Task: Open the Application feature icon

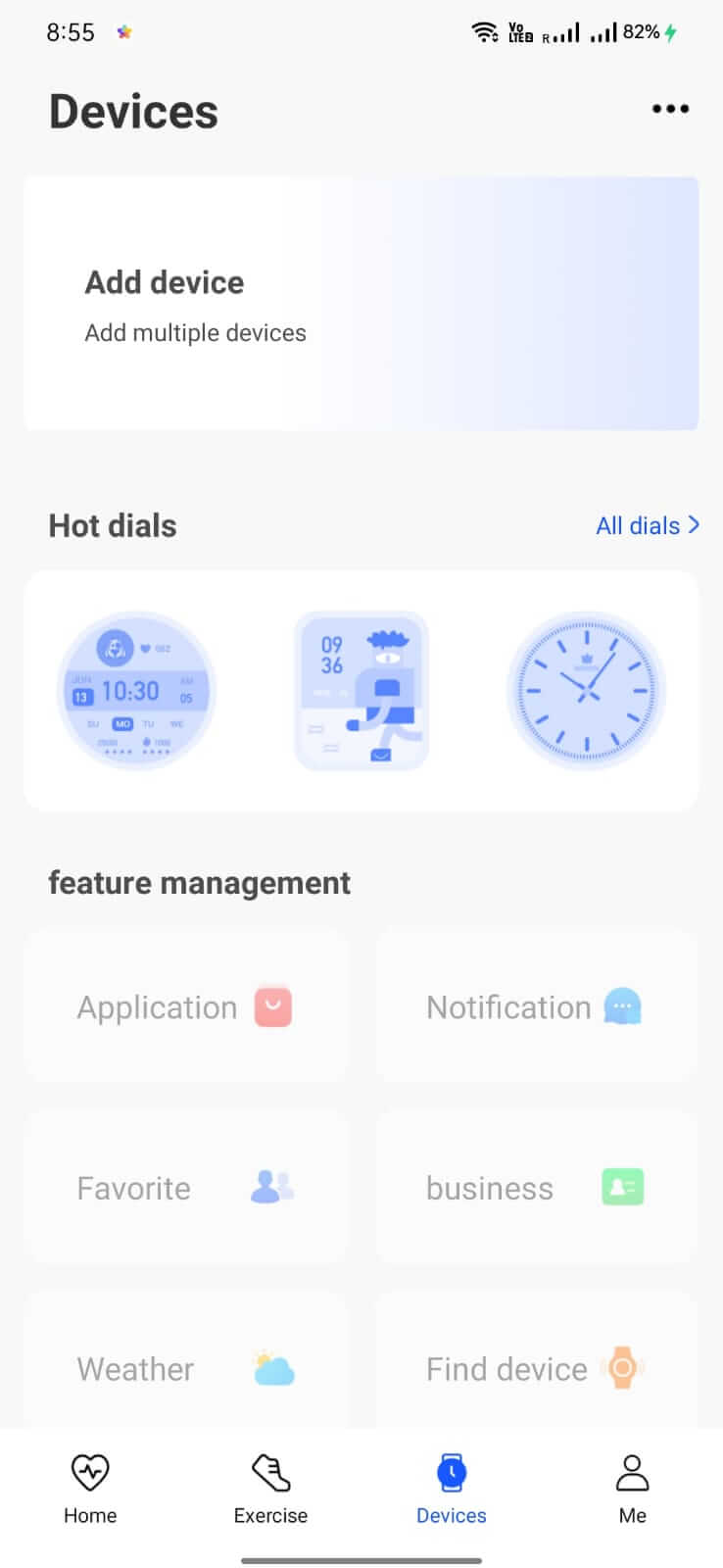Action: (272, 1005)
